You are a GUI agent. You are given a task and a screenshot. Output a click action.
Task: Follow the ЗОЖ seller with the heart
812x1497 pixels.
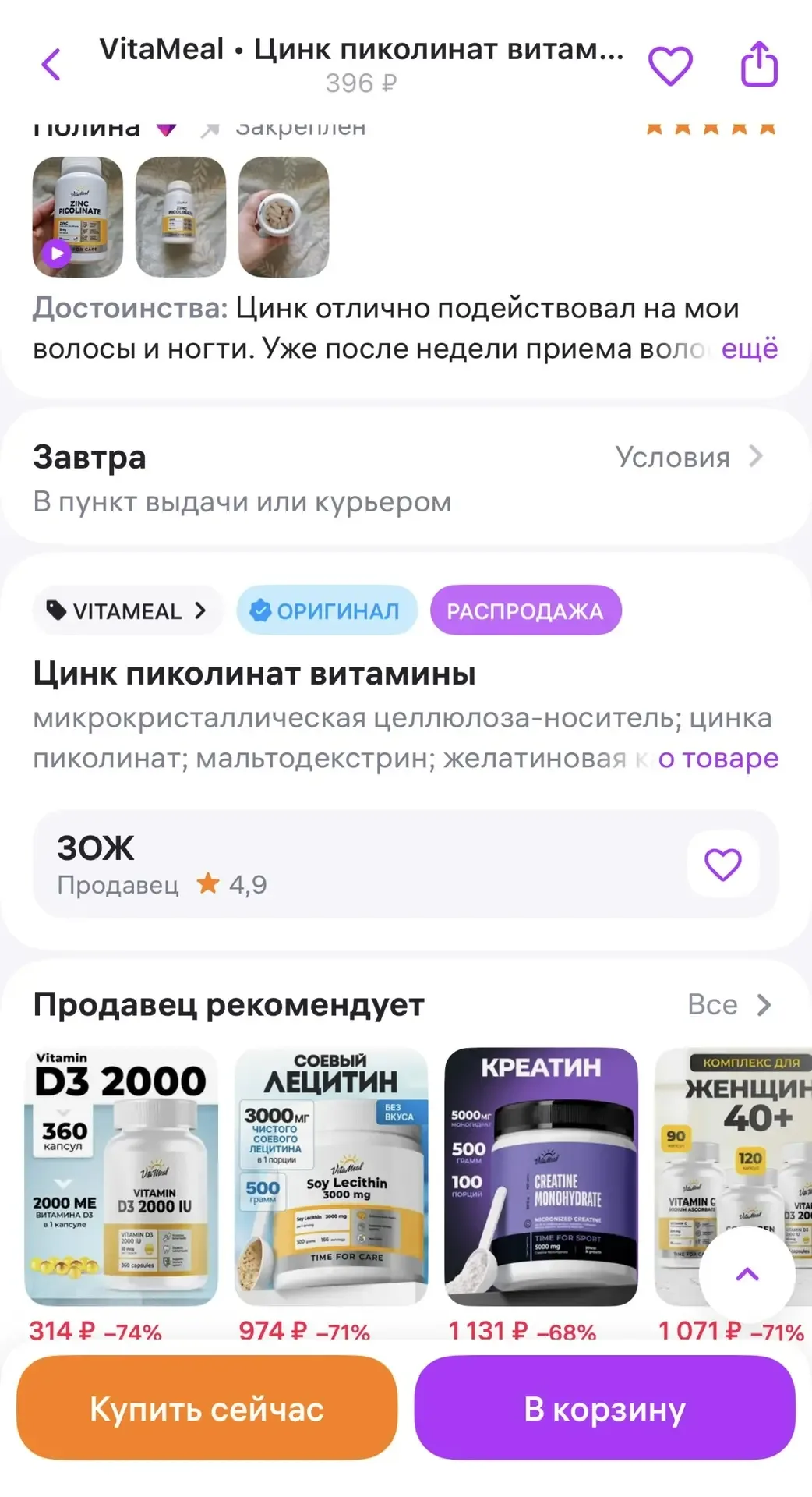pos(722,865)
